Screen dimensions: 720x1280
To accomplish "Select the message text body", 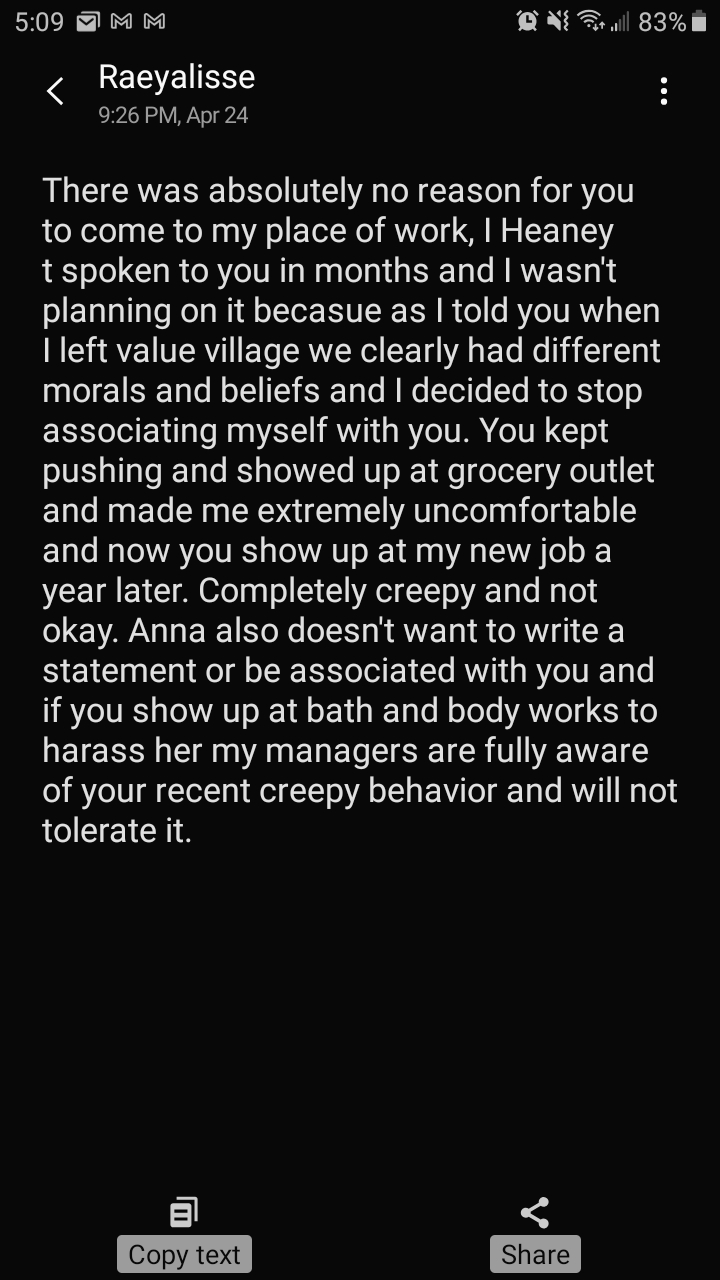I will 360,510.
